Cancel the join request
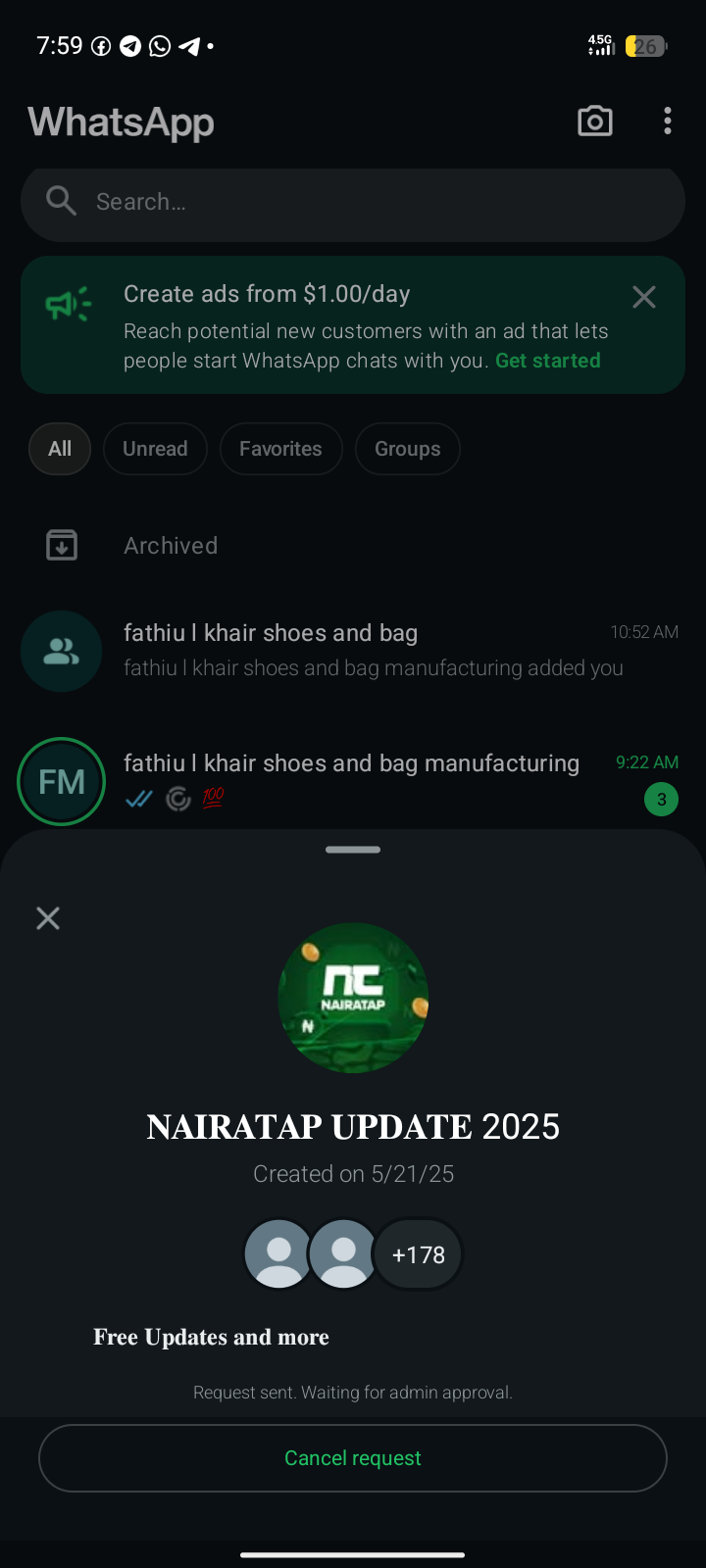This screenshot has width=706, height=1568. 353,1458
